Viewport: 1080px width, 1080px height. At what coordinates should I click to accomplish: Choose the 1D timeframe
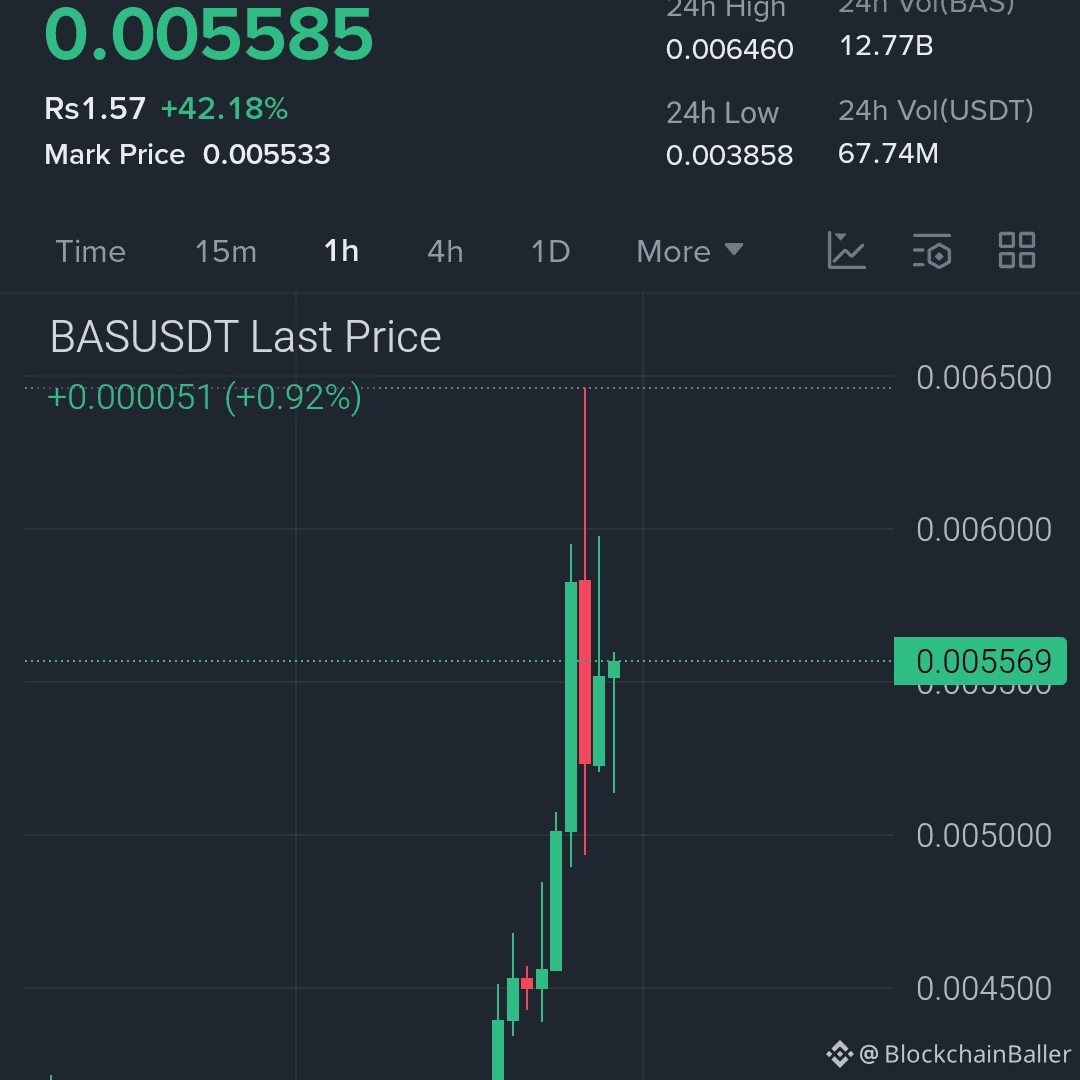pos(550,251)
